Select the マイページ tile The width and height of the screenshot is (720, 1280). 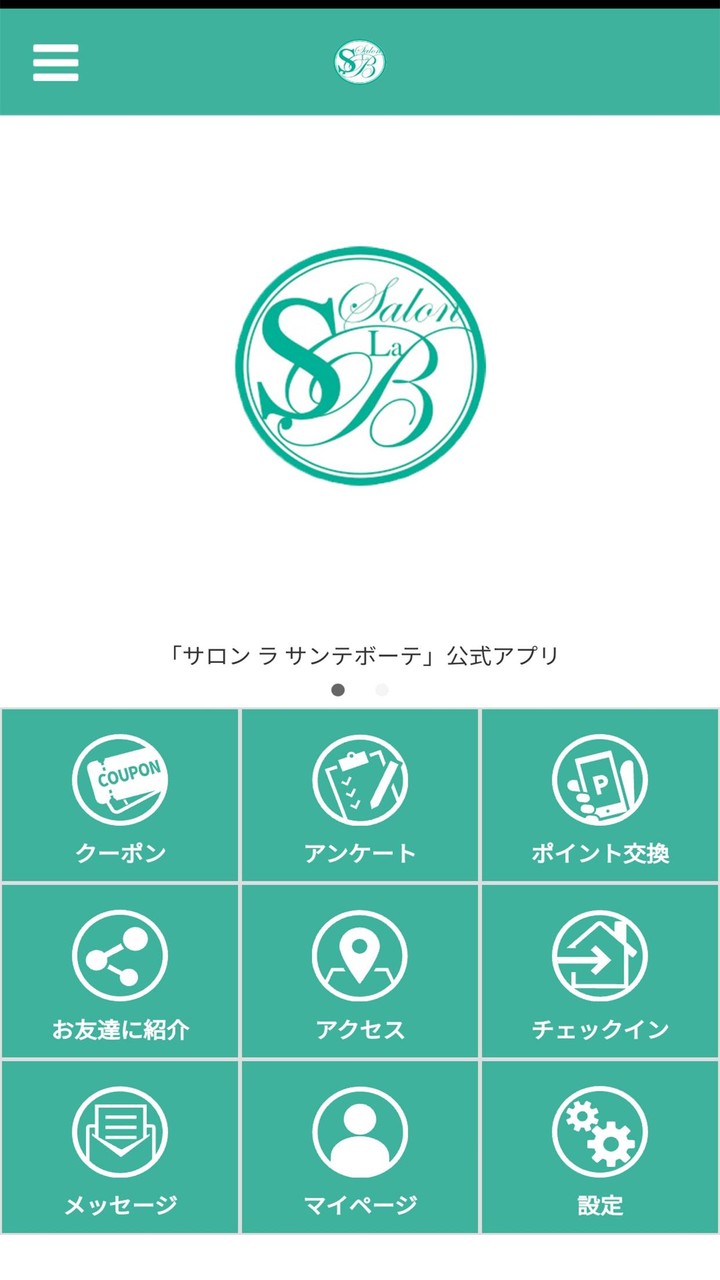tap(359, 1148)
